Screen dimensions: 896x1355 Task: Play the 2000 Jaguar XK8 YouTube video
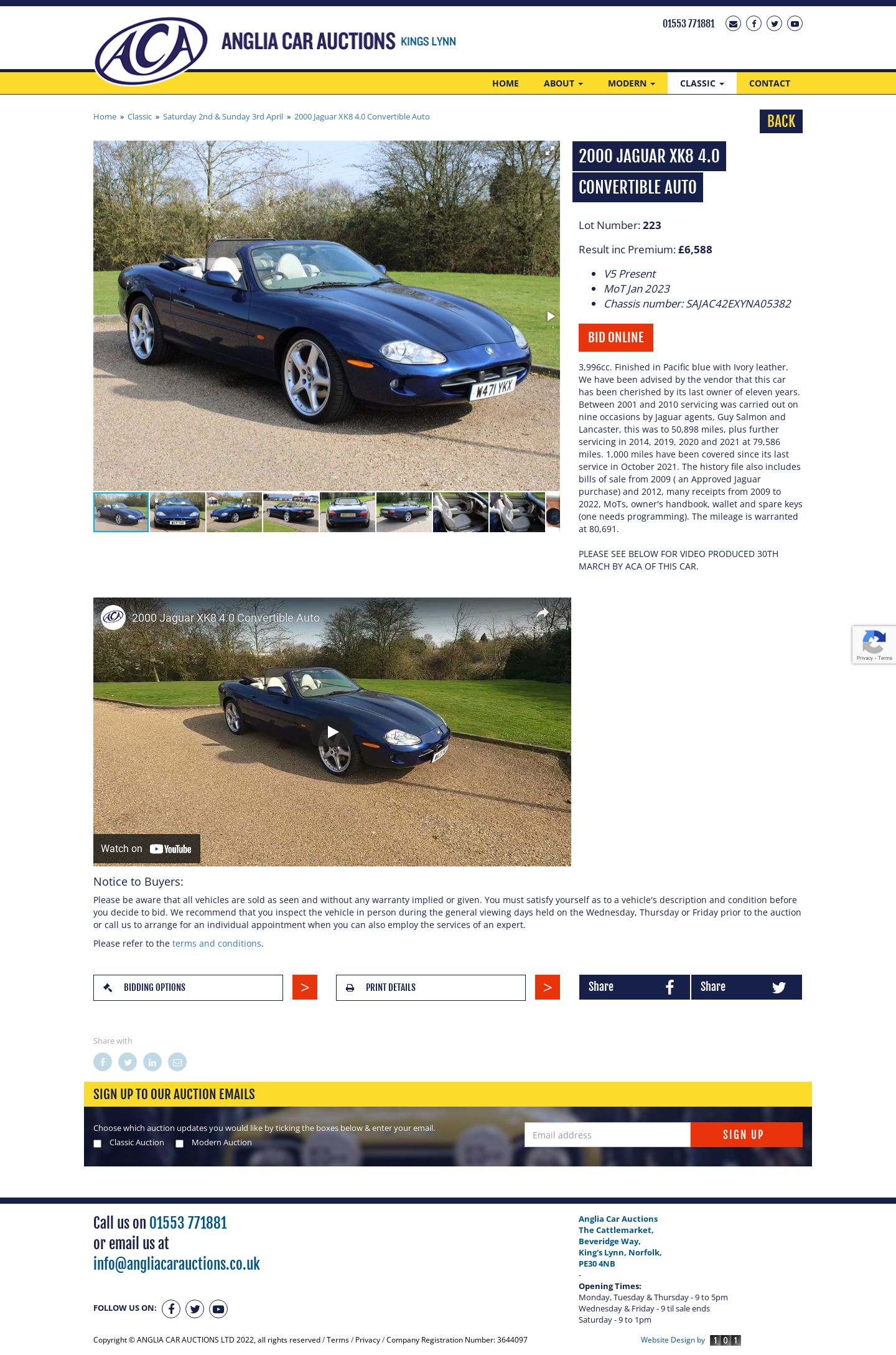tap(332, 732)
